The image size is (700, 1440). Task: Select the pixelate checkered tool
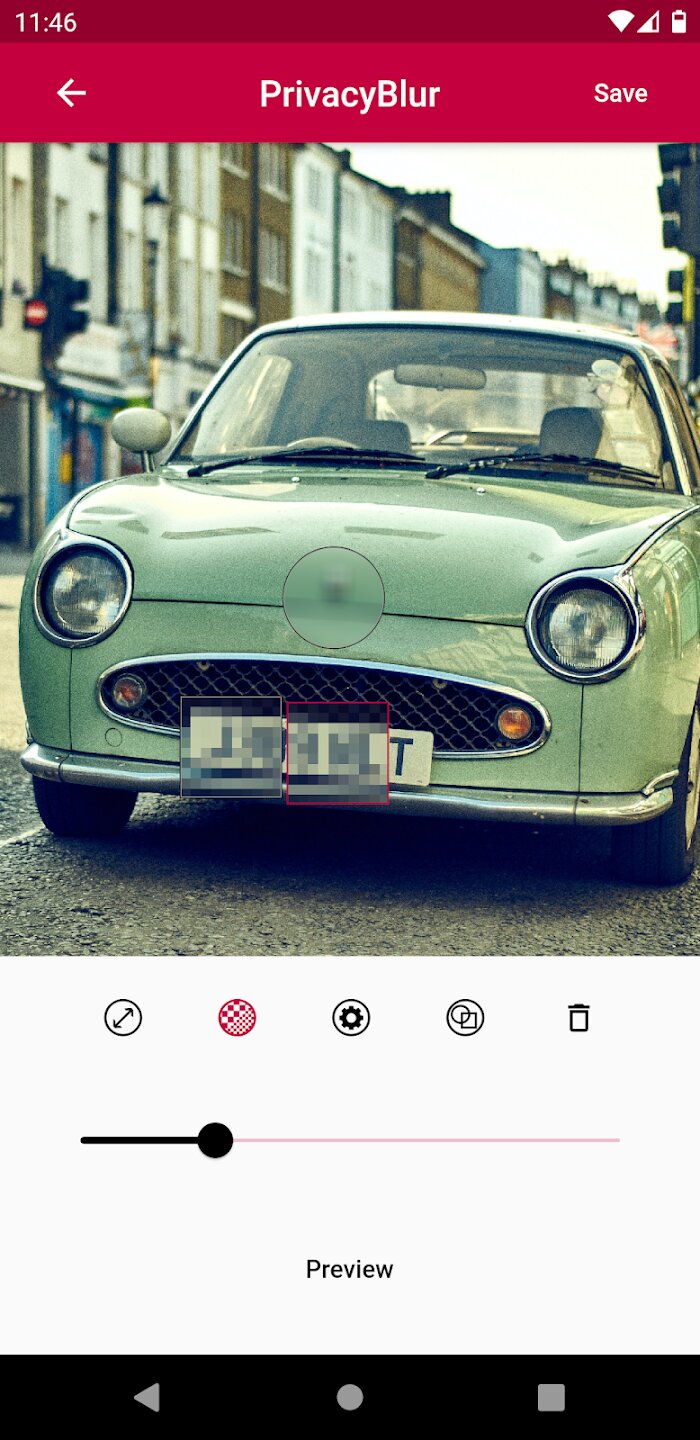click(237, 1018)
